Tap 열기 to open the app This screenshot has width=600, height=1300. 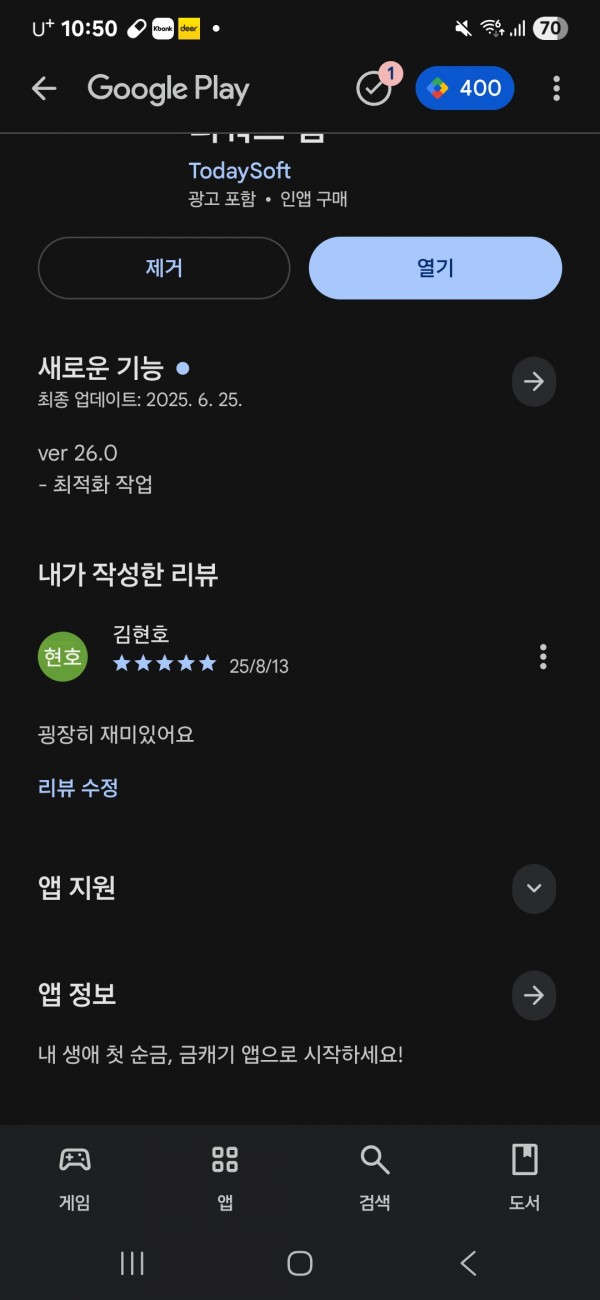[x=435, y=268]
